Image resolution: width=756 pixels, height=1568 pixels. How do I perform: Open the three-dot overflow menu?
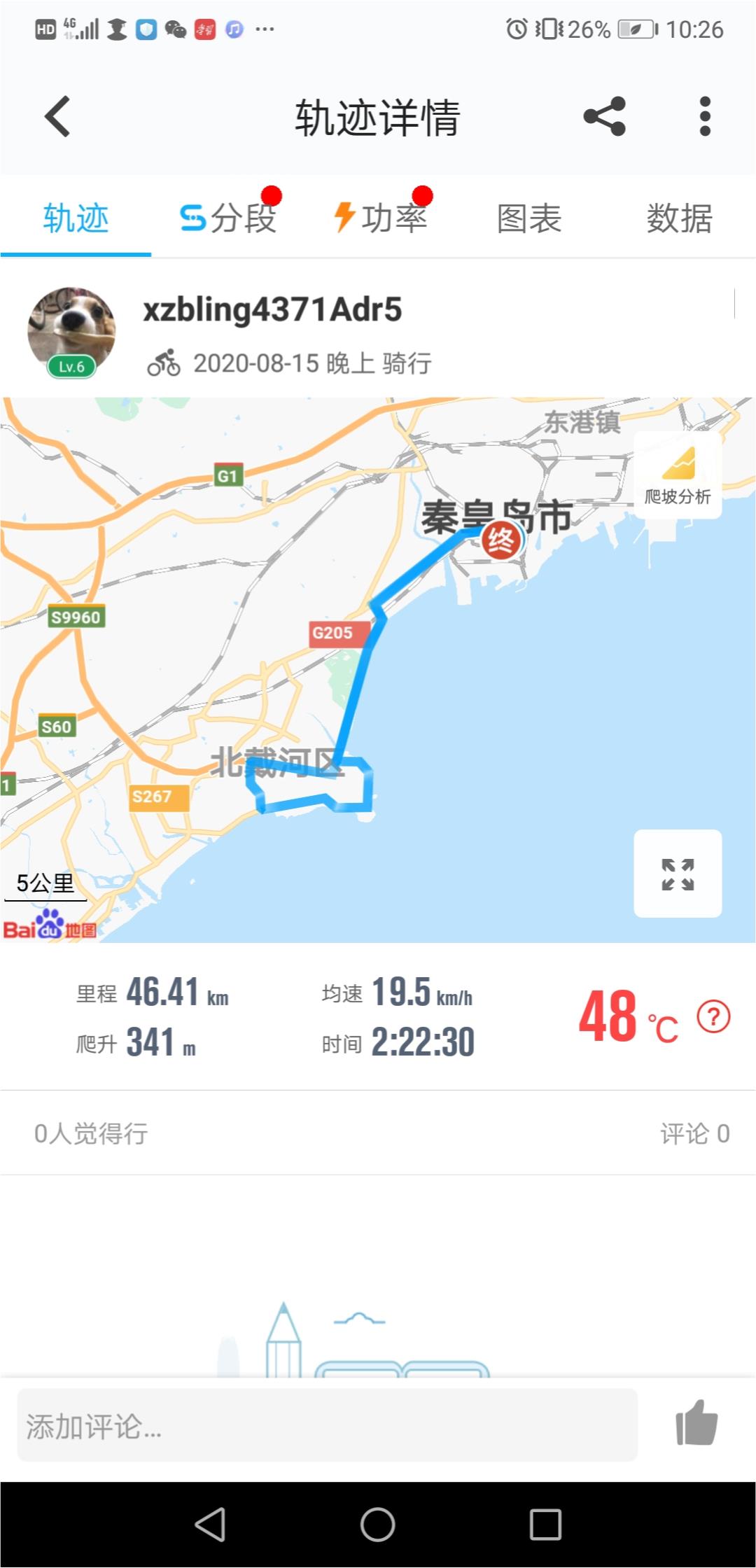(x=705, y=116)
